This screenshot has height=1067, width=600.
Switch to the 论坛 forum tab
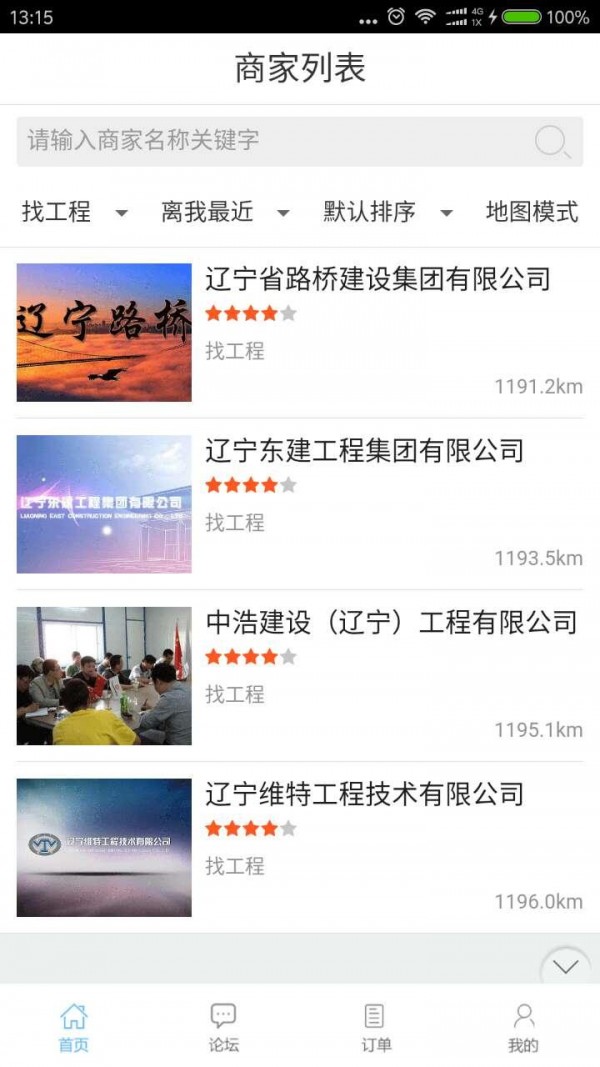tap(223, 1028)
